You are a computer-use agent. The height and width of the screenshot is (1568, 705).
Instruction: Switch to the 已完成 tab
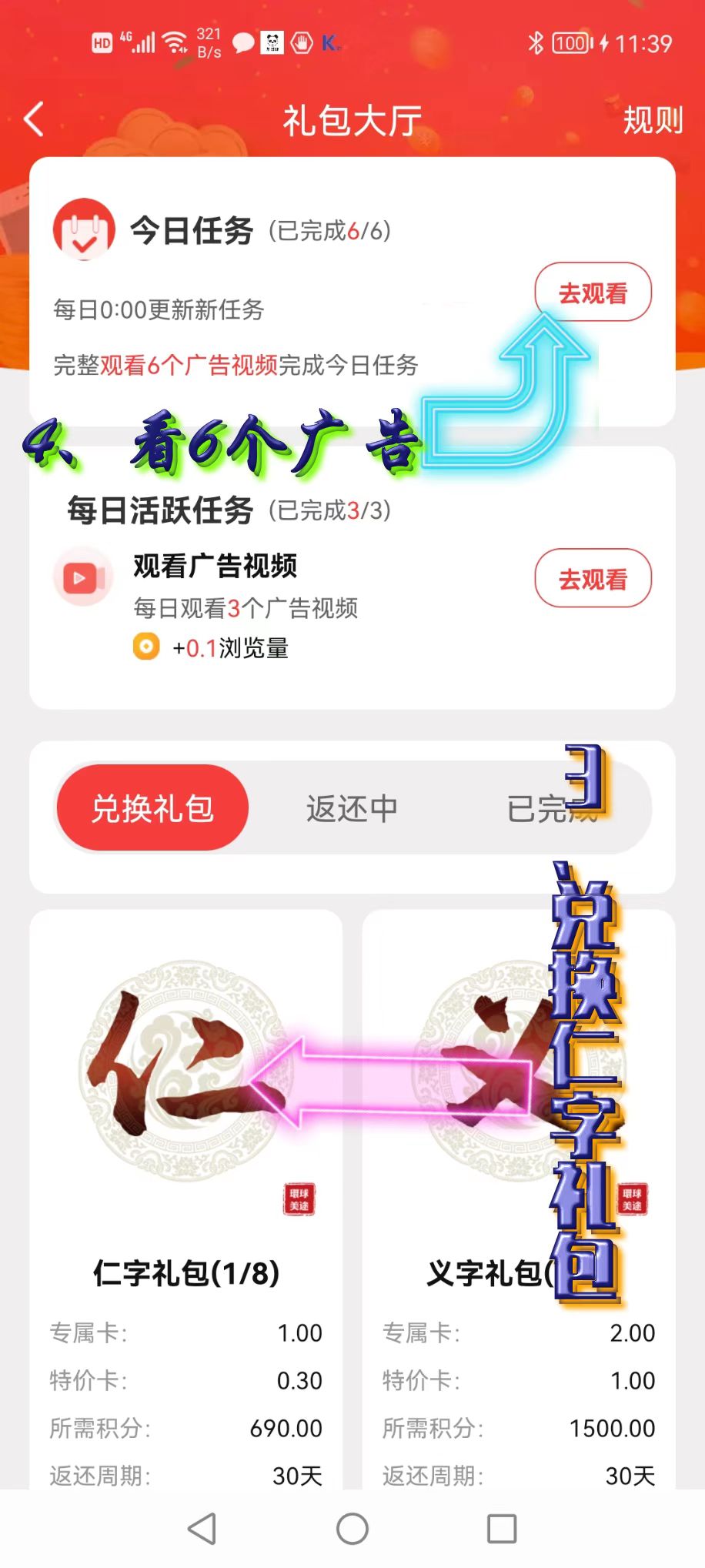(550, 808)
